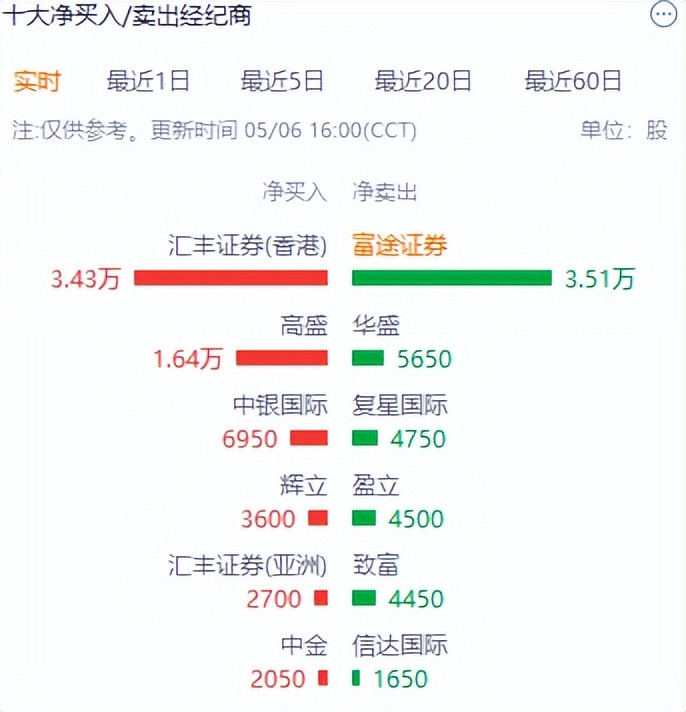Screen dimensions: 686x712
Task: Show data for 最近60日
Action: point(573,81)
